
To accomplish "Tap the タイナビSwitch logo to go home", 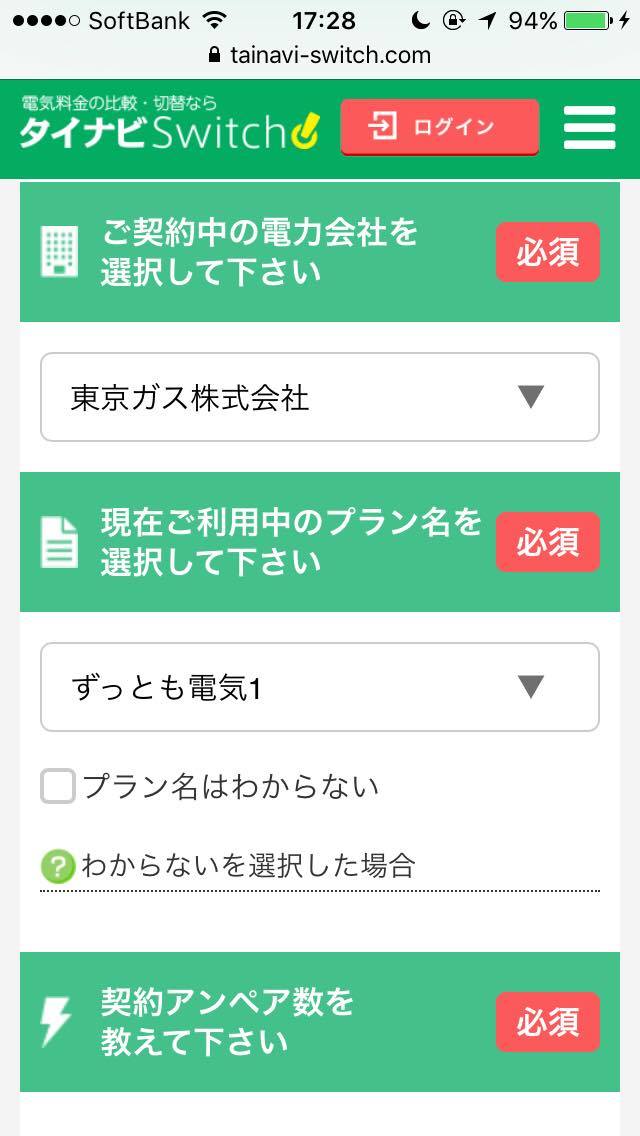I will pos(170,123).
